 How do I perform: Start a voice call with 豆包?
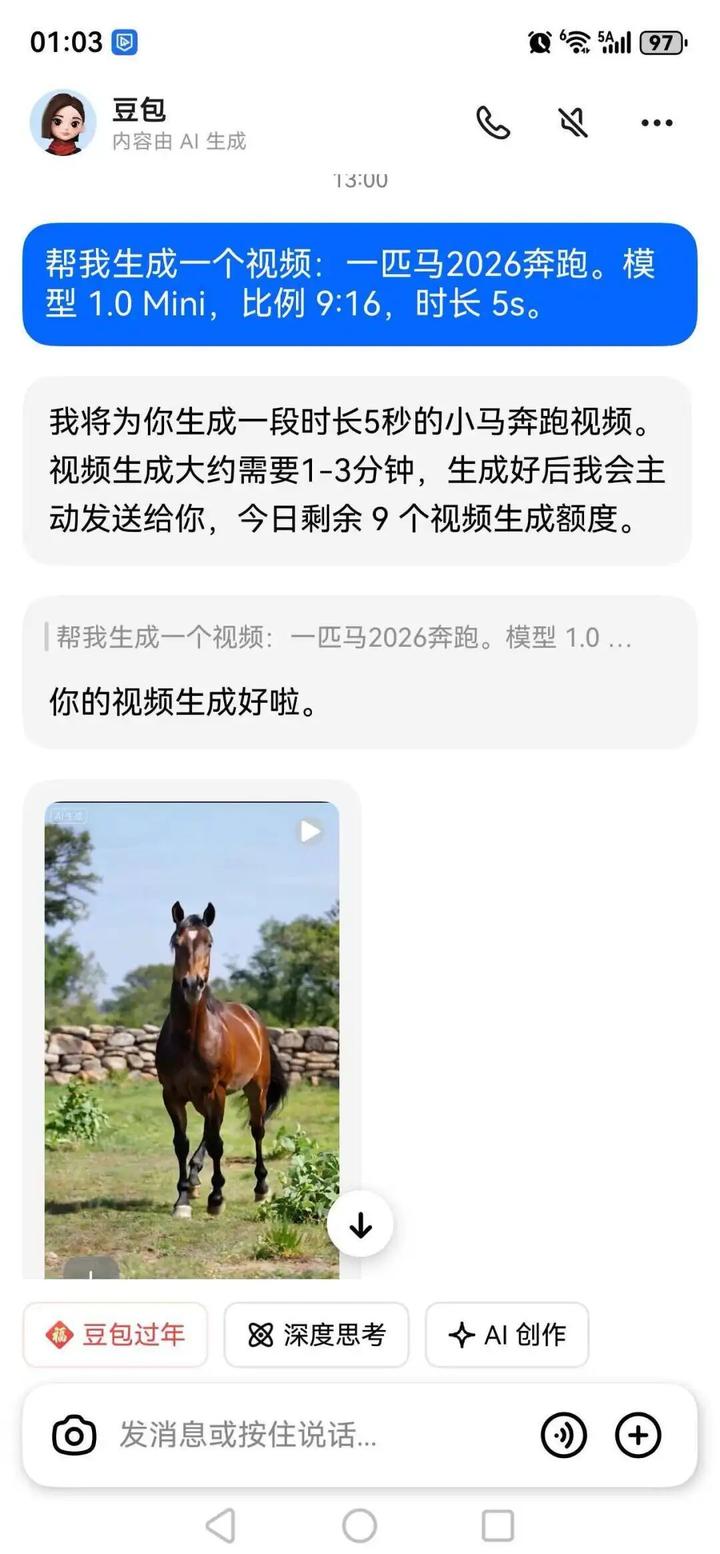(492, 123)
